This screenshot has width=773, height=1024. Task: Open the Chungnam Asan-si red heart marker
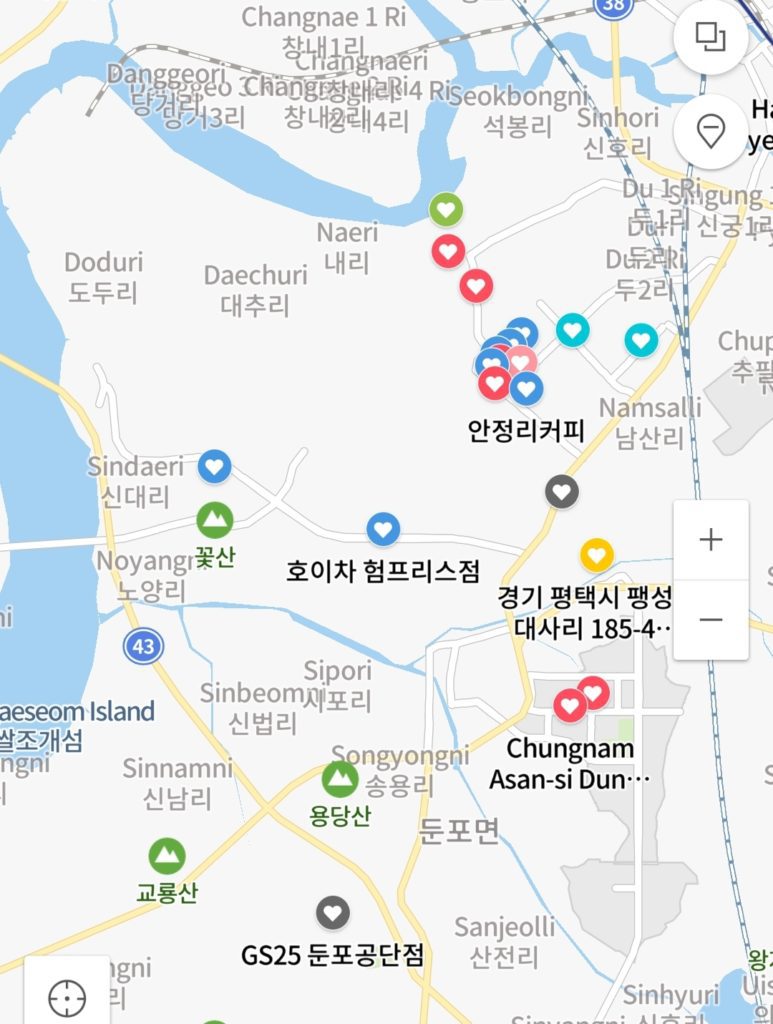pyautogui.click(x=570, y=706)
